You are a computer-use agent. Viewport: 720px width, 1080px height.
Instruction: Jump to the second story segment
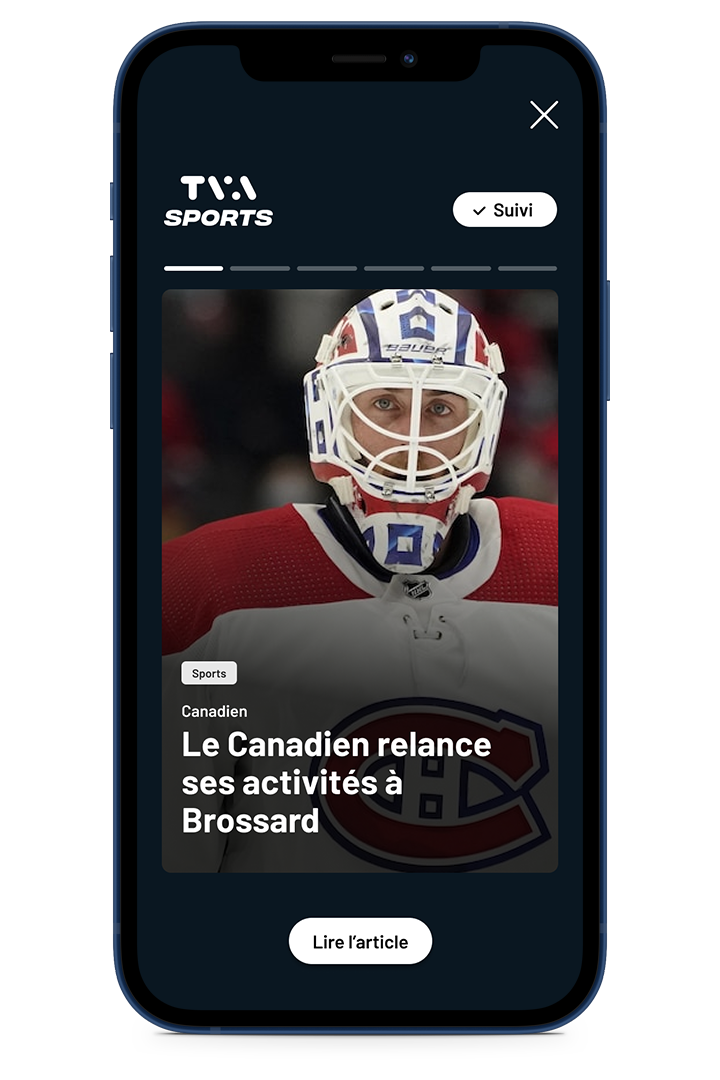coord(260,268)
